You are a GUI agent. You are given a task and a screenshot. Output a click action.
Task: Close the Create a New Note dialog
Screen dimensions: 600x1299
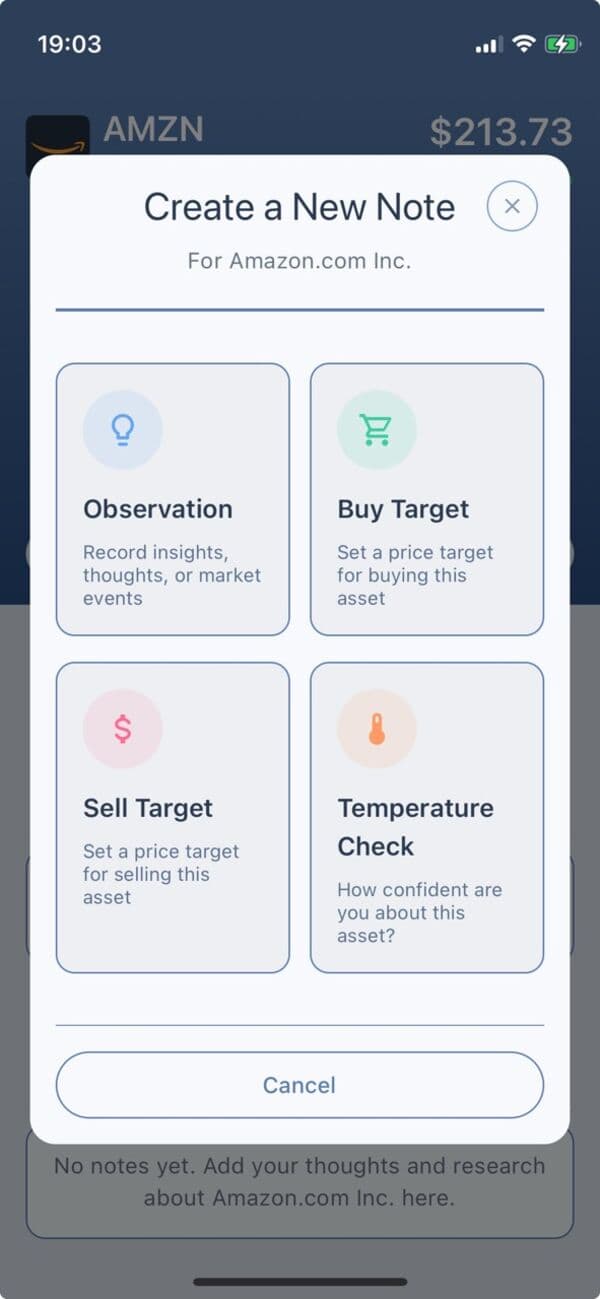pyautogui.click(x=512, y=207)
